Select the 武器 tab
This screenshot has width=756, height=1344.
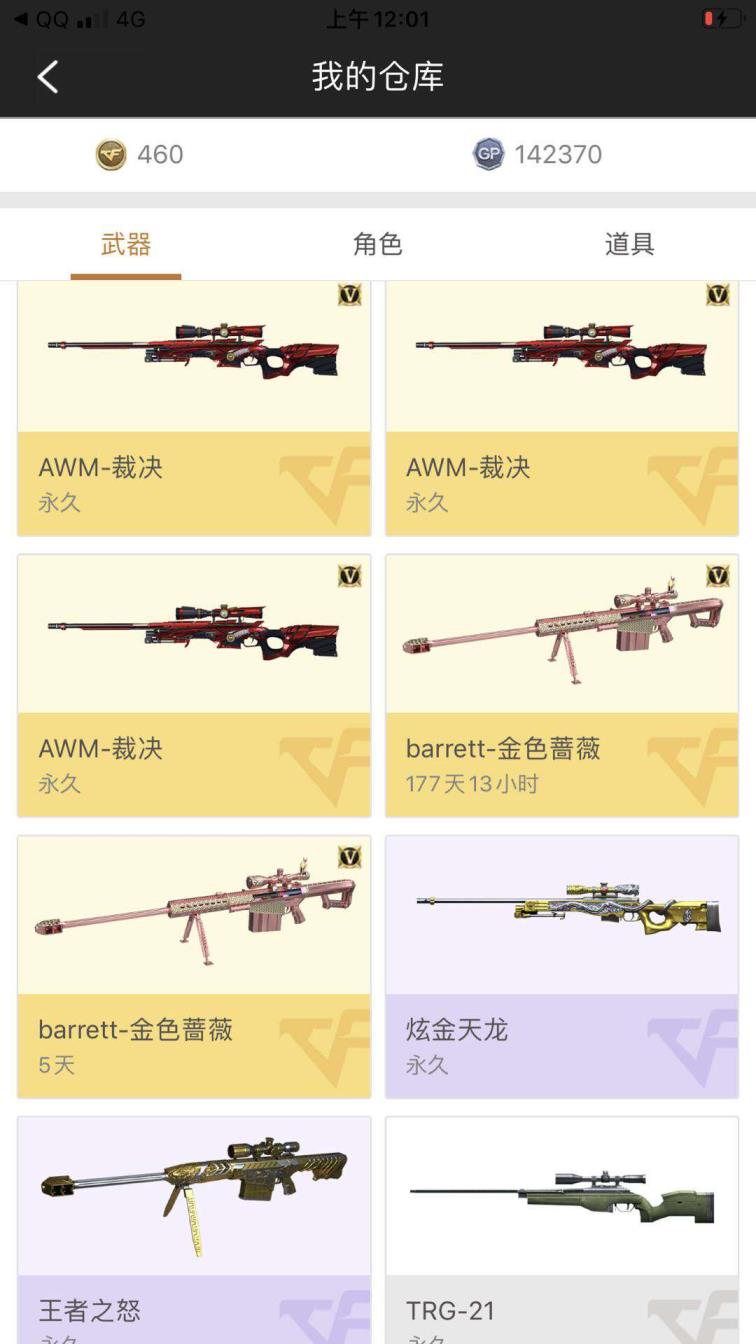(x=126, y=244)
